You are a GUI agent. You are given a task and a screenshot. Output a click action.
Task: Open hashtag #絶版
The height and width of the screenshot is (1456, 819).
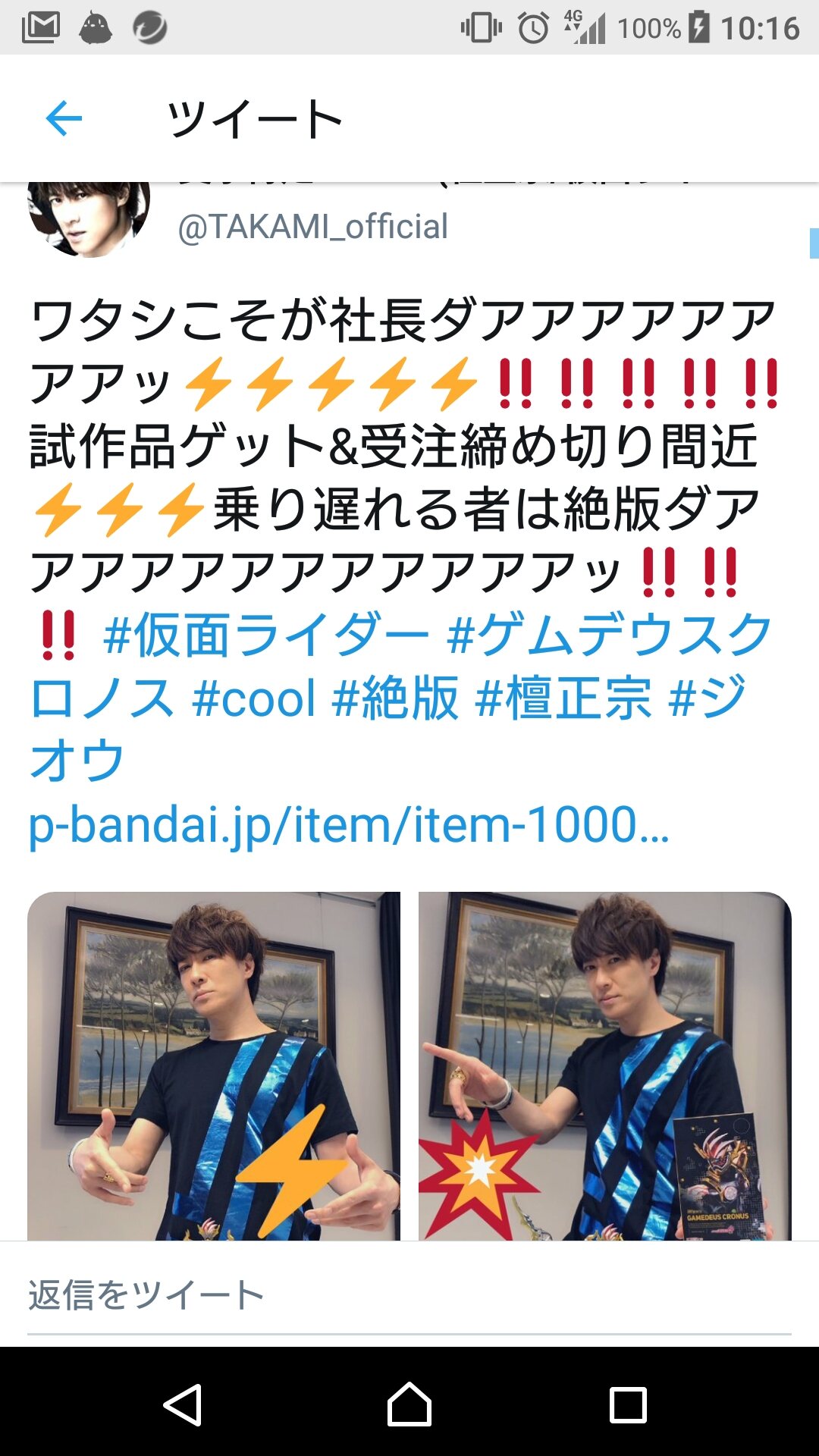point(395,698)
